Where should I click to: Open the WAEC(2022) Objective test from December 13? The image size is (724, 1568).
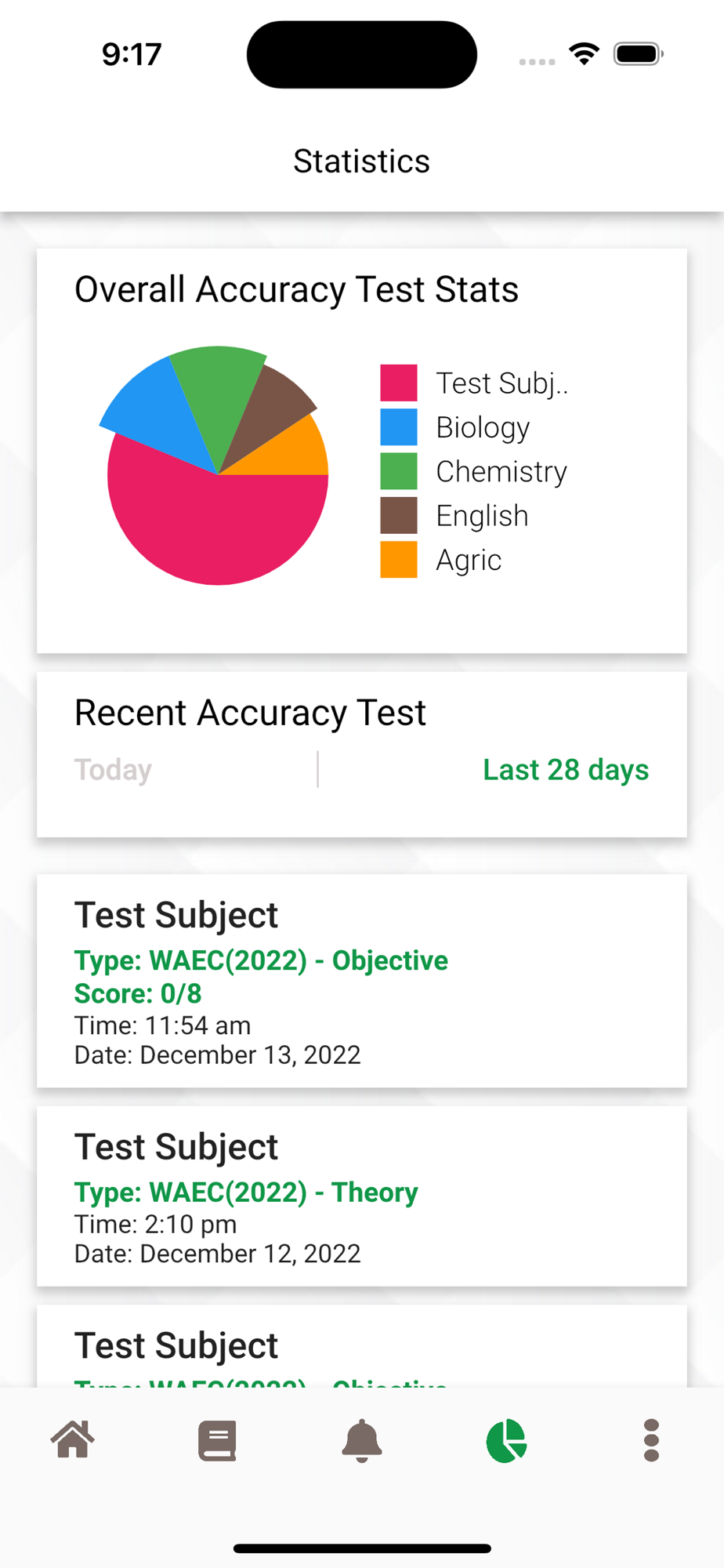[x=362, y=981]
